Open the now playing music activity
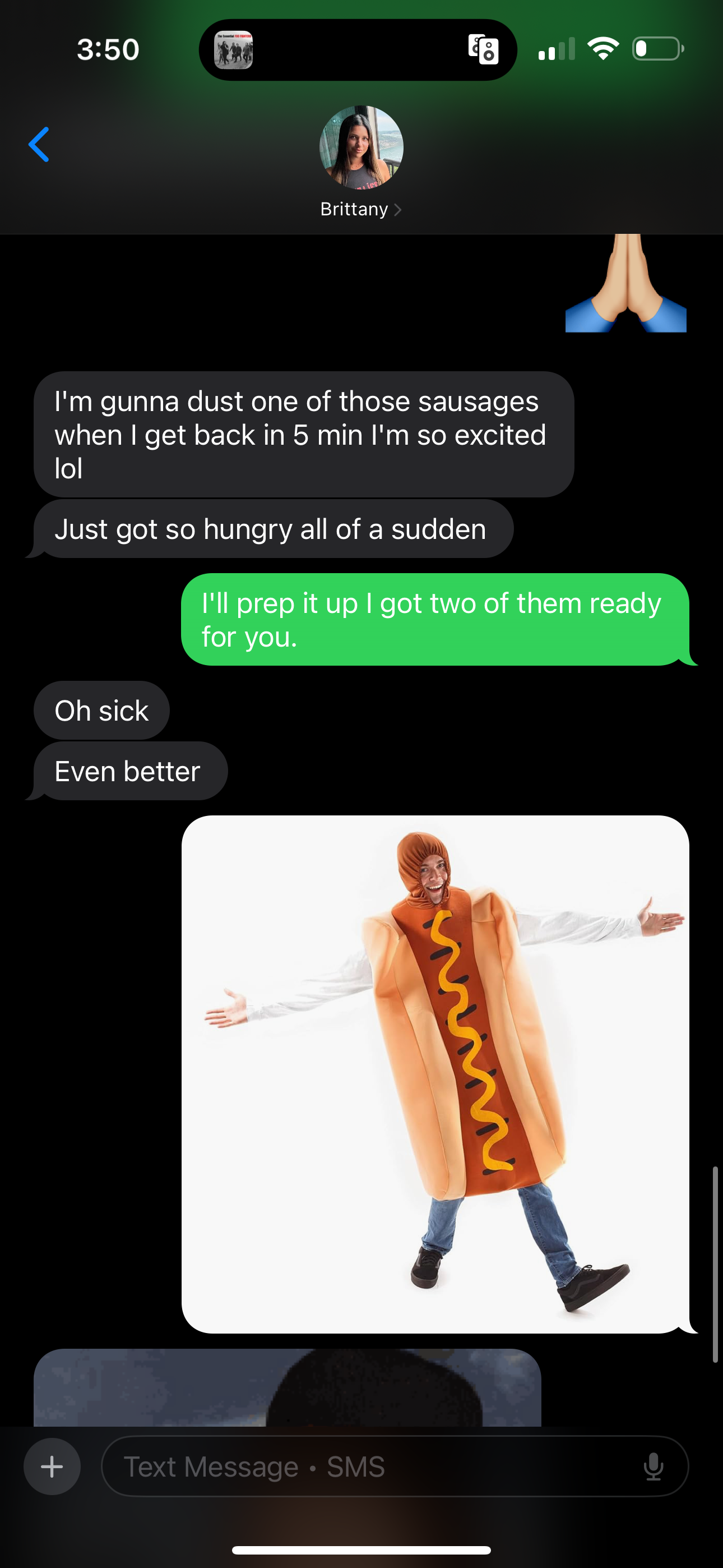The width and height of the screenshot is (723, 1568). (x=234, y=50)
